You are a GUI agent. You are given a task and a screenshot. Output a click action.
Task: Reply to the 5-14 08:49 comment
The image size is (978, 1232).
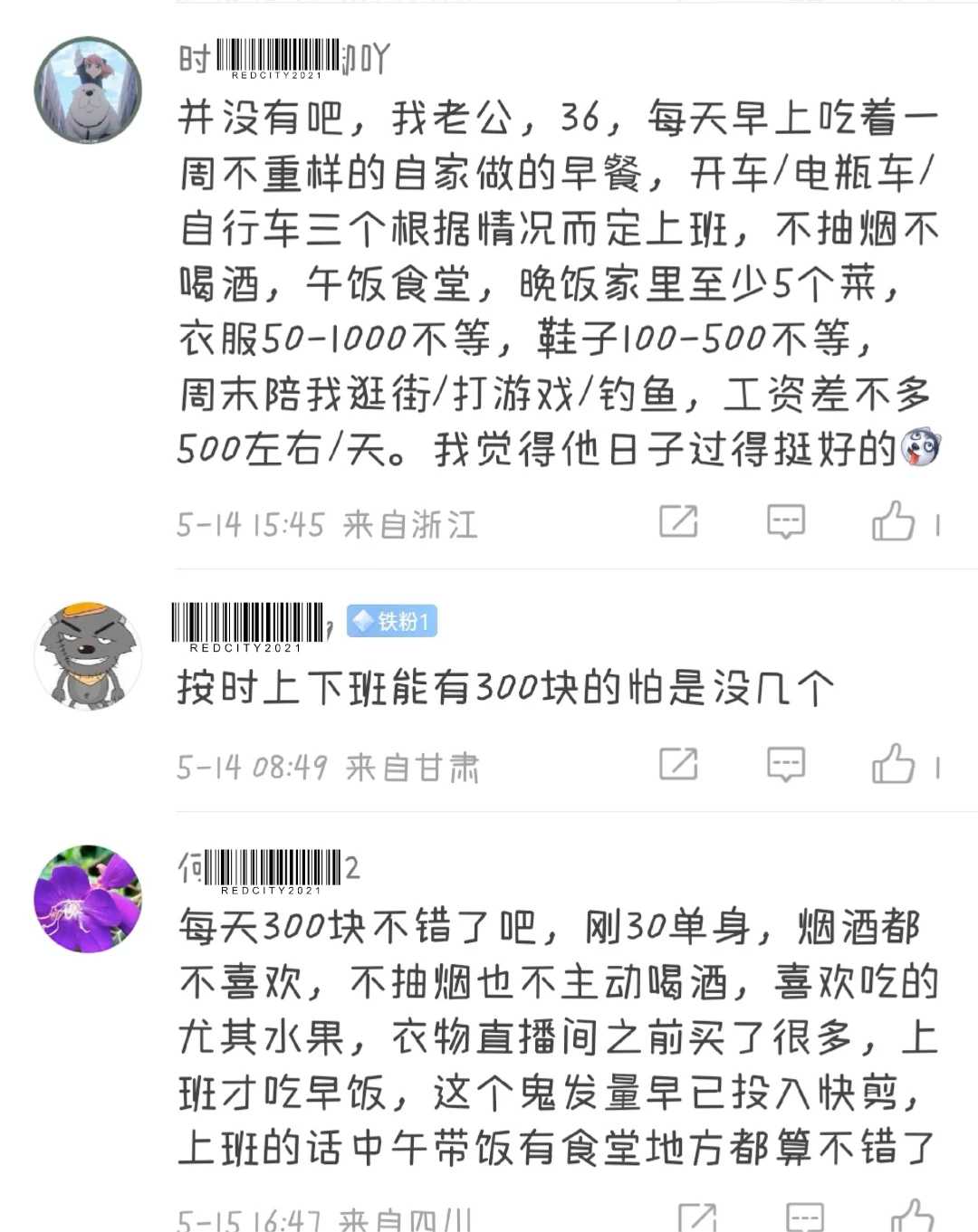pyautogui.click(x=785, y=765)
